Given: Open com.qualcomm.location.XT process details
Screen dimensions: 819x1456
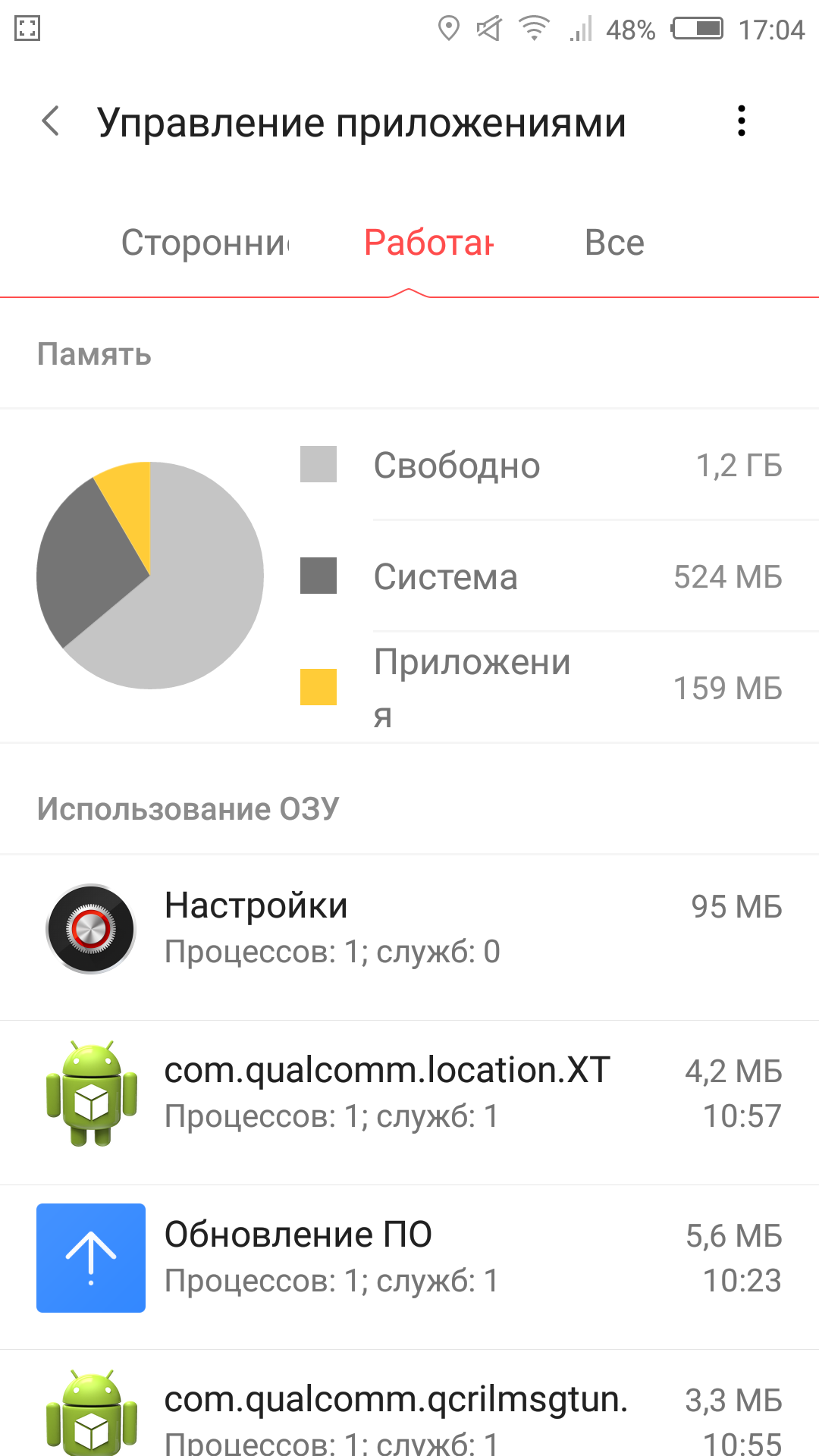Looking at the screenshot, I should [x=409, y=1094].
